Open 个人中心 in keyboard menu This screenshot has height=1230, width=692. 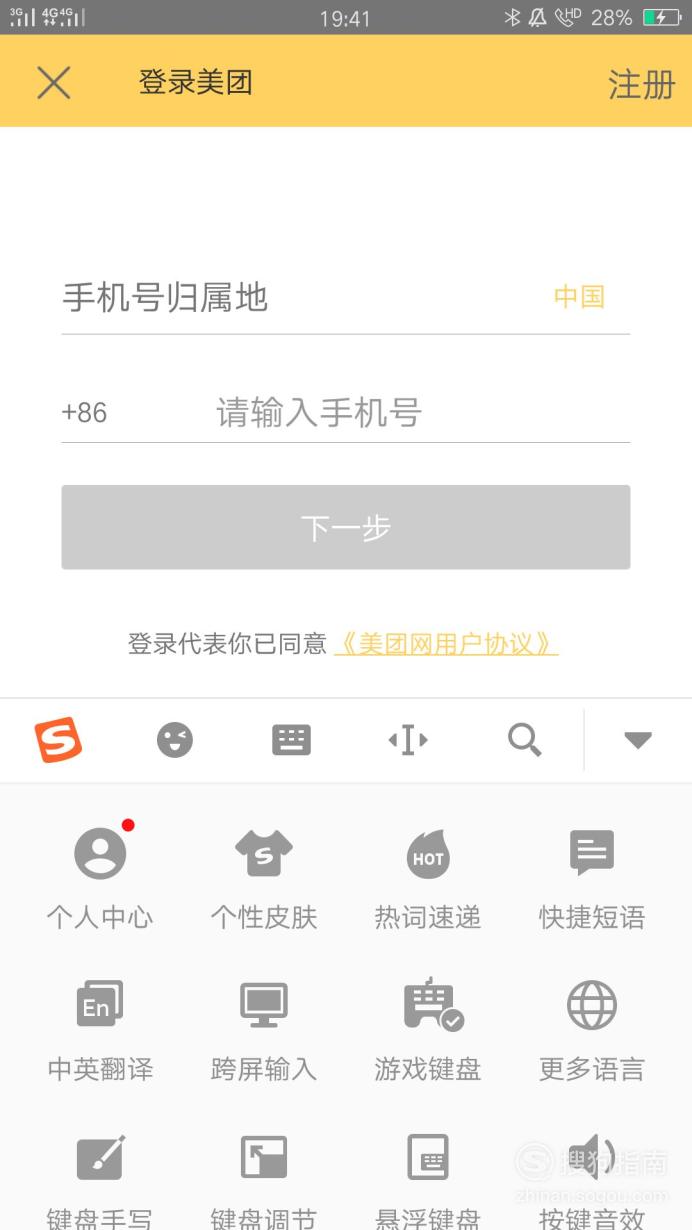(x=100, y=878)
